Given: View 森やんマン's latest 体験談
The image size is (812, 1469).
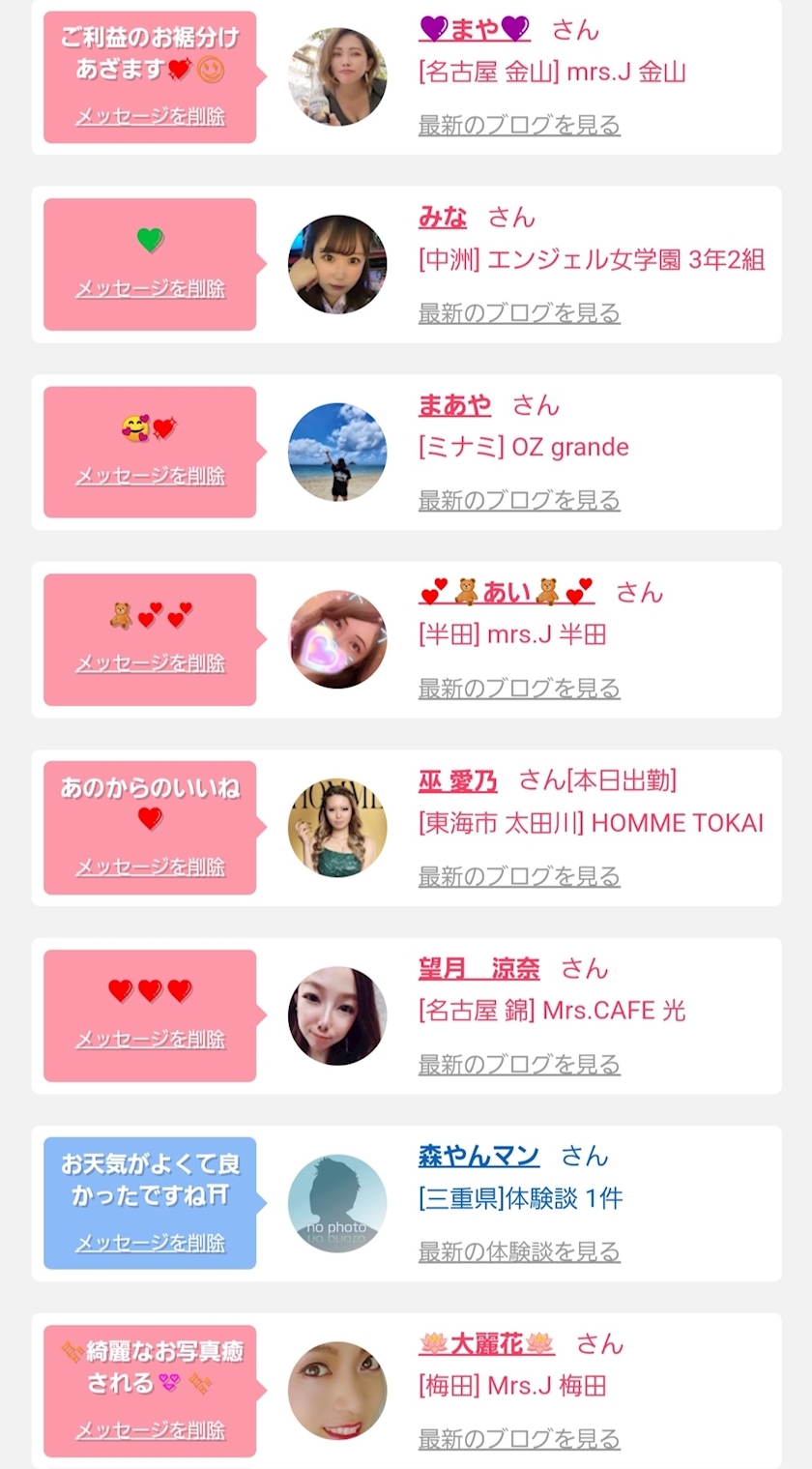Looking at the screenshot, I should pos(519,1251).
